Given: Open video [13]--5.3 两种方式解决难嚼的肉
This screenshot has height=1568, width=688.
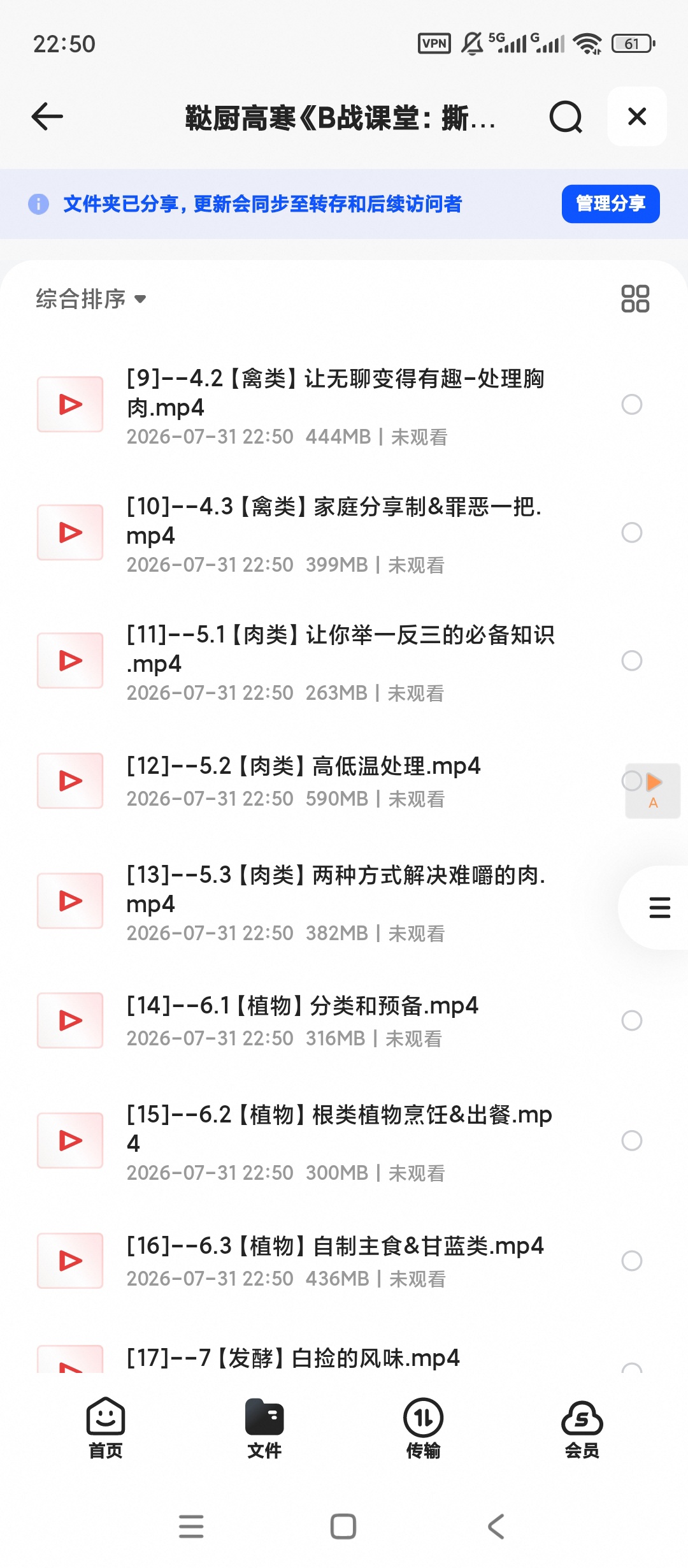Looking at the screenshot, I should (x=338, y=901).
